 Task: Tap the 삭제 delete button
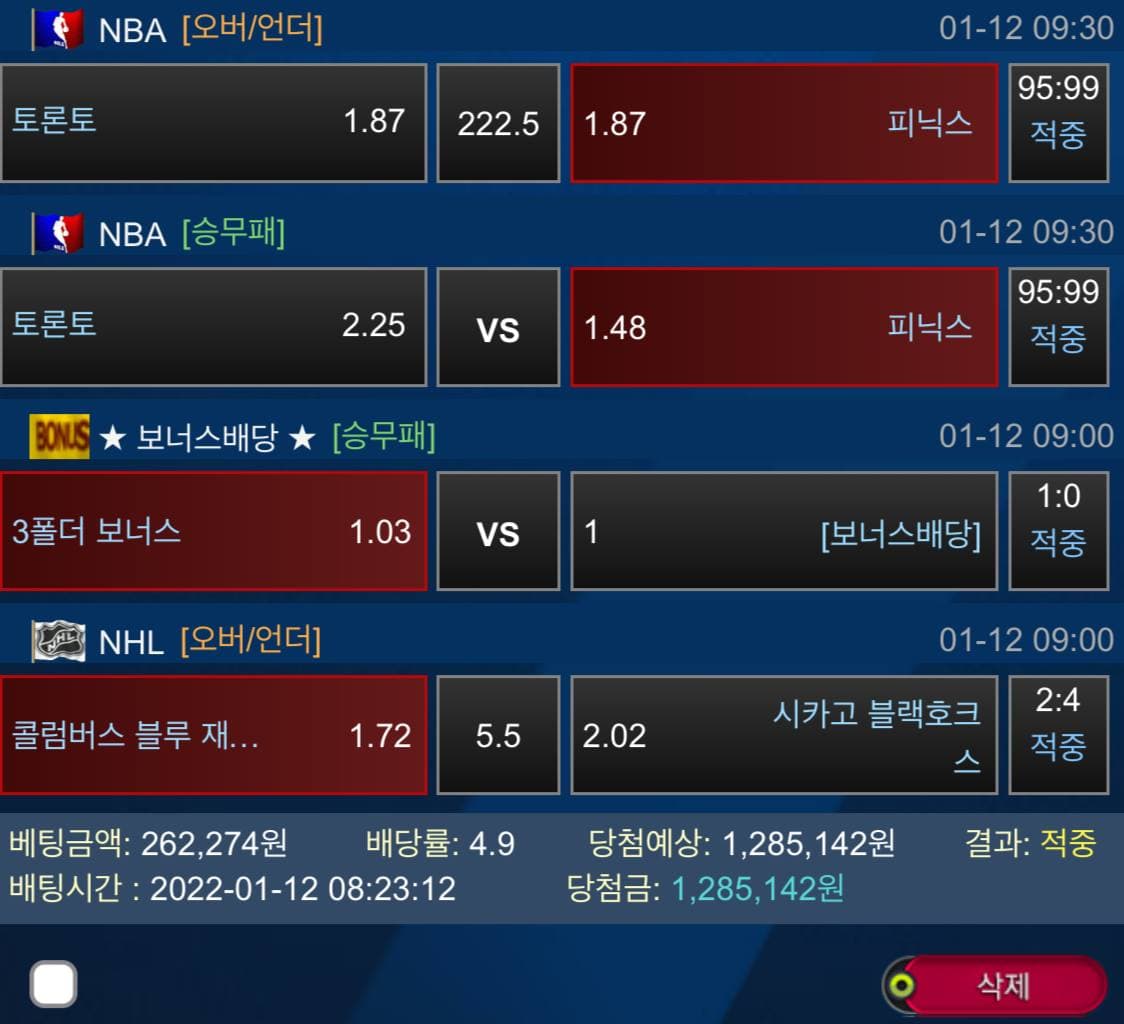coord(1003,985)
